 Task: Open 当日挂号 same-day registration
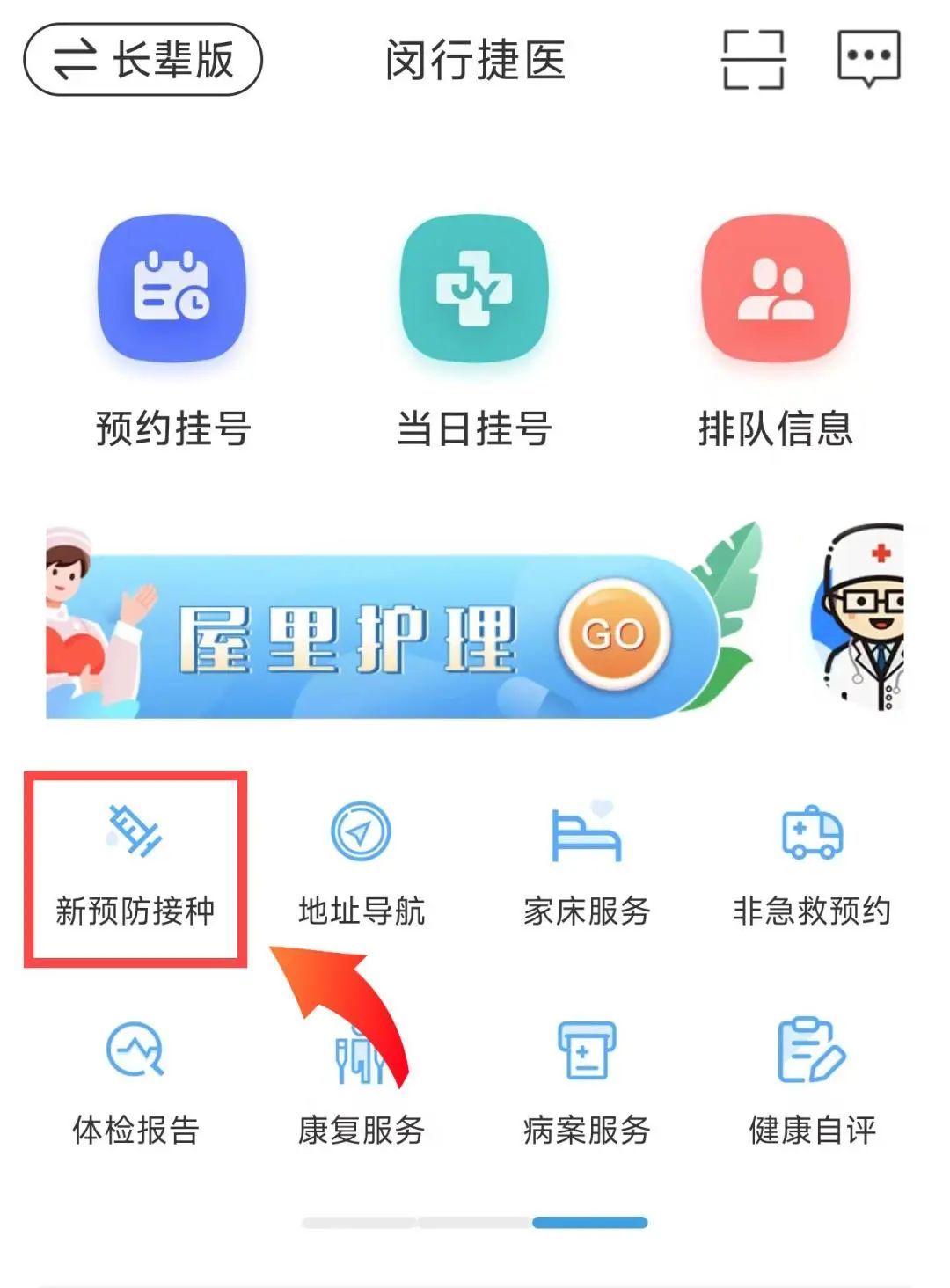pyautogui.click(x=474, y=330)
